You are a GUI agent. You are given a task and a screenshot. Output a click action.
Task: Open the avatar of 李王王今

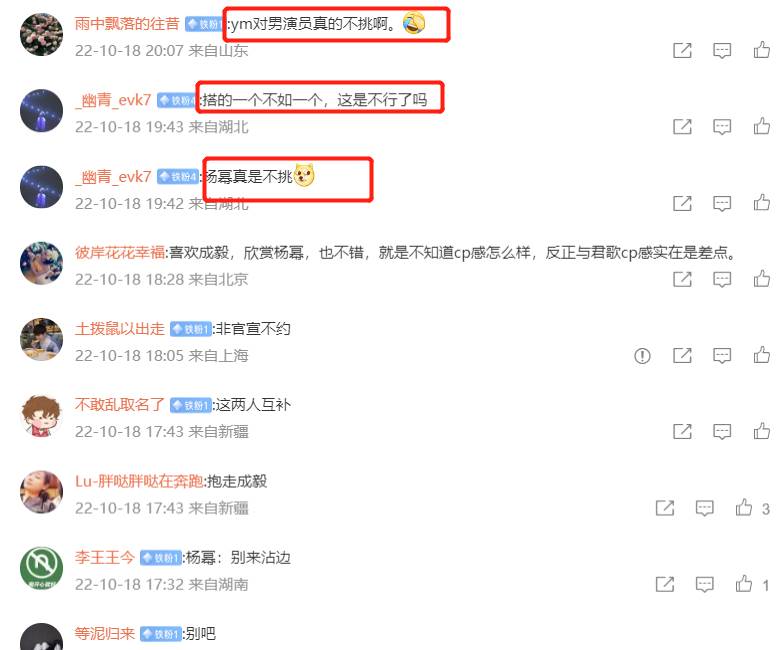(41, 569)
